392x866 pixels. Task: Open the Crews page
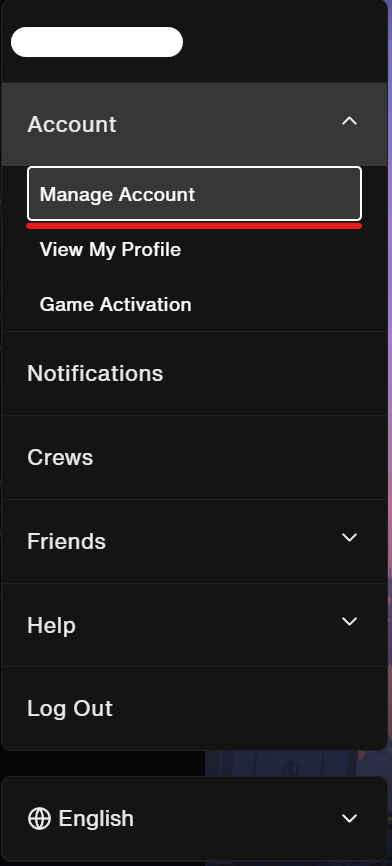click(x=194, y=457)
